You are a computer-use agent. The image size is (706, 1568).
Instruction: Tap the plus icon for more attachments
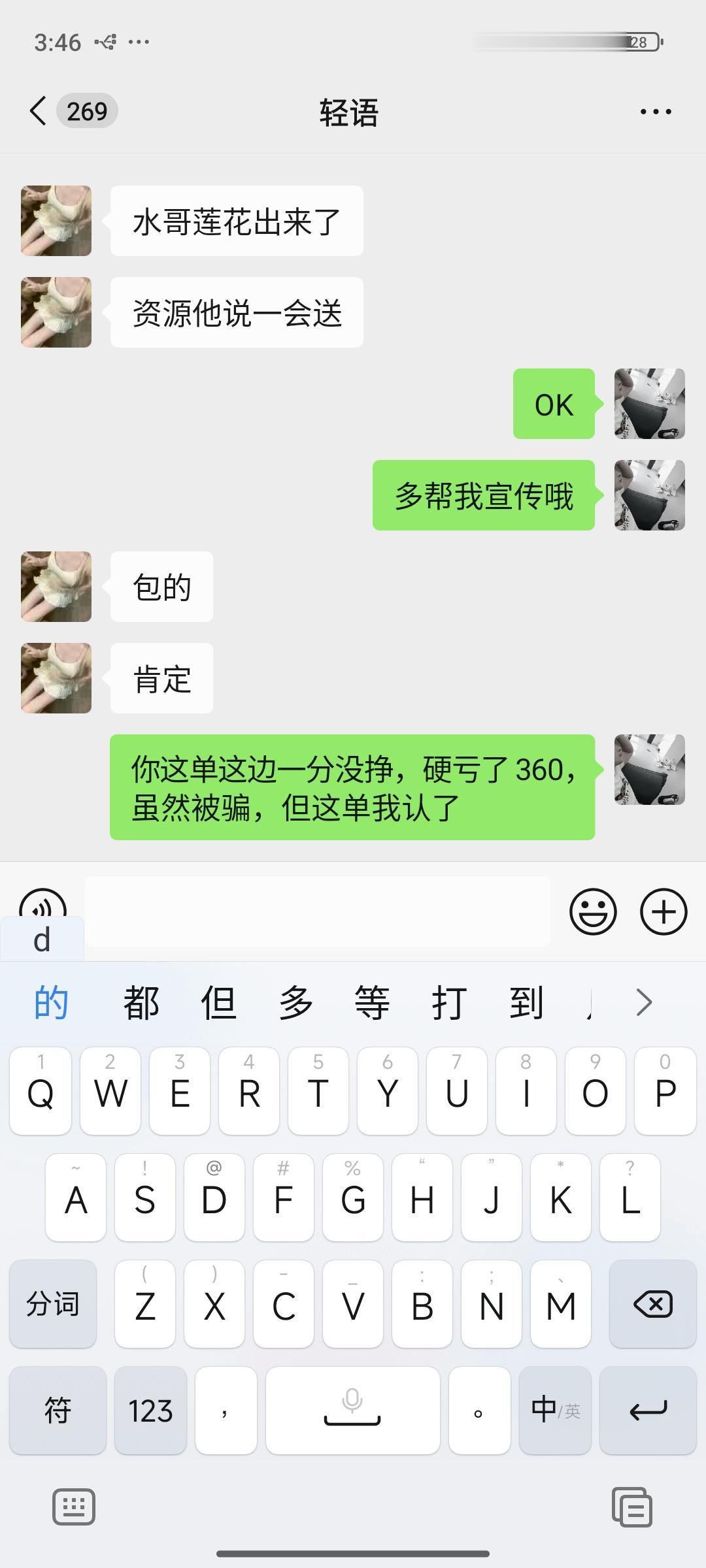[663, 912]
